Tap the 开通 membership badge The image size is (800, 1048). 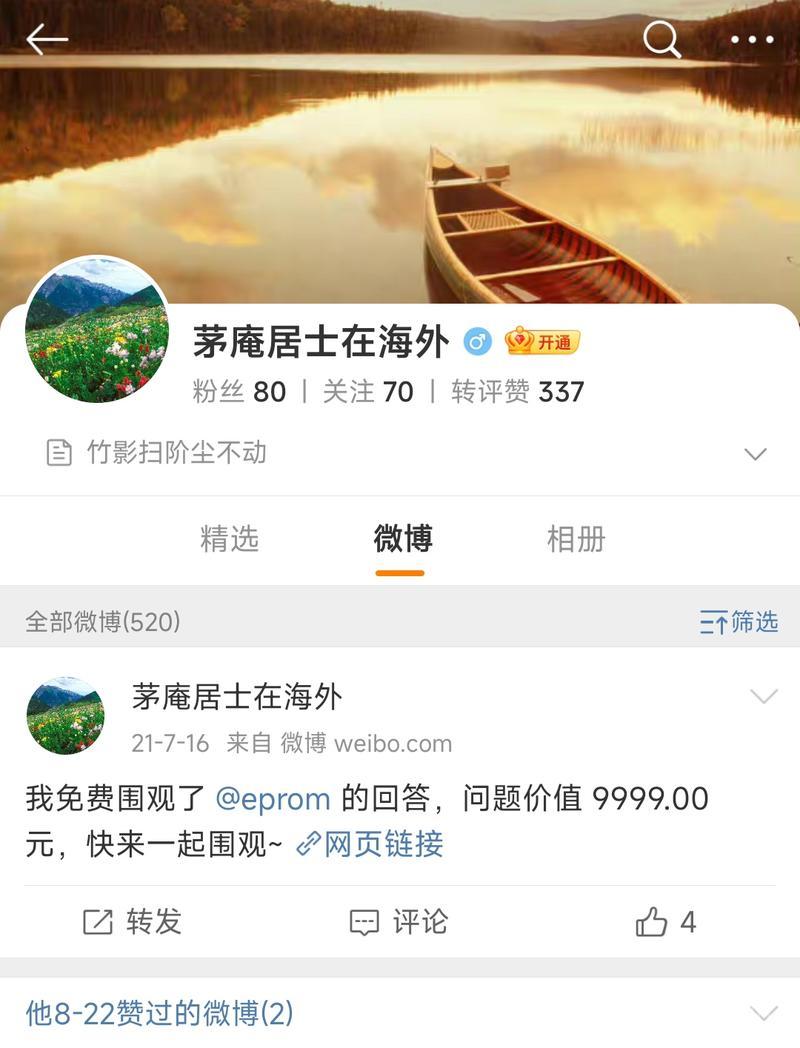pos(543,342)
